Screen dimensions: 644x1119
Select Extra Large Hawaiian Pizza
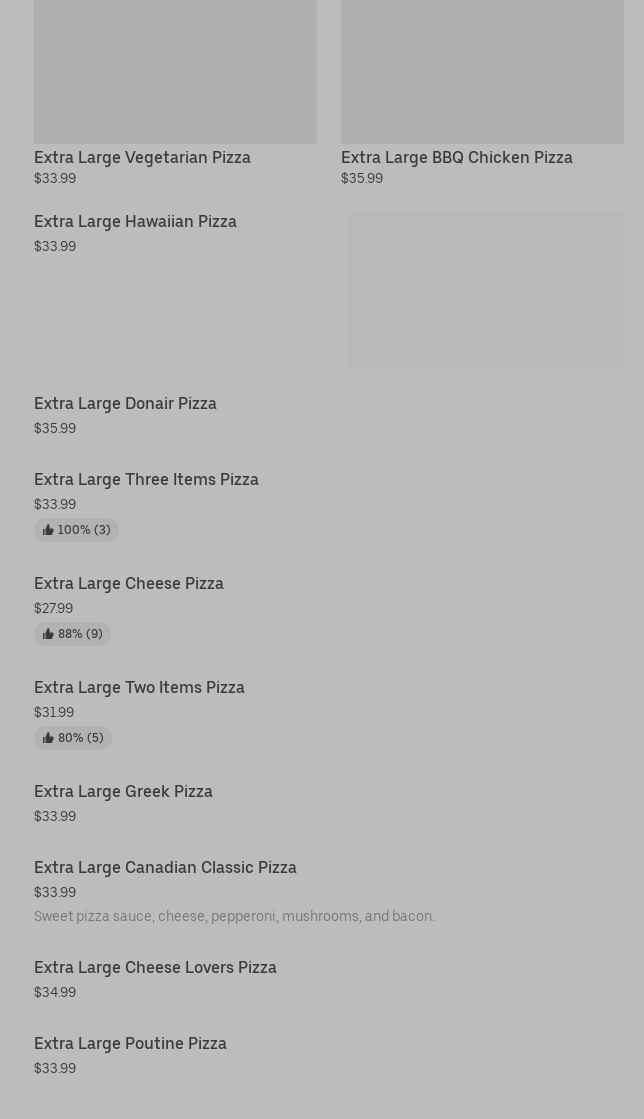(135, 221)
